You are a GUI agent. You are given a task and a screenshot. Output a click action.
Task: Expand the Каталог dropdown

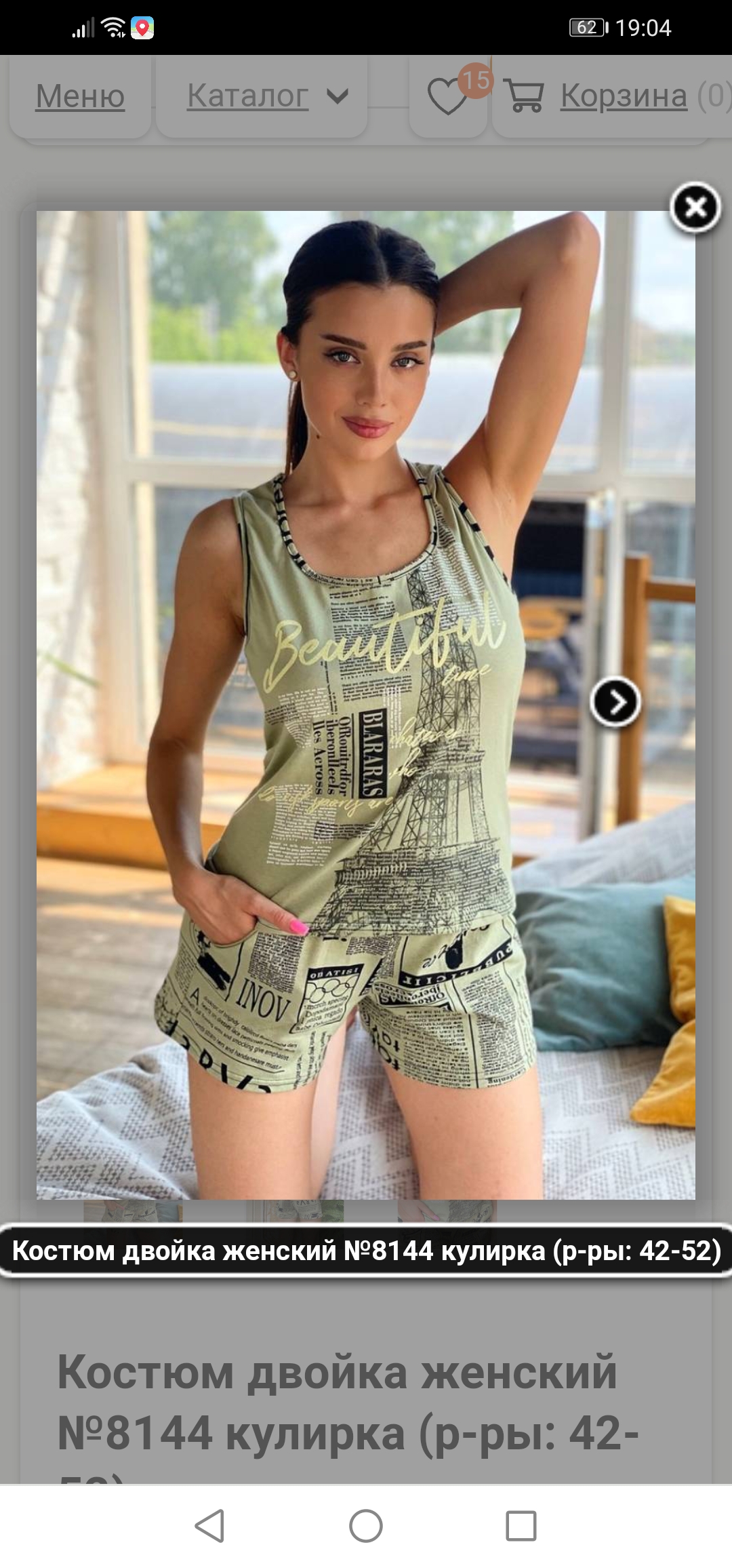click(x=262, y=96)
